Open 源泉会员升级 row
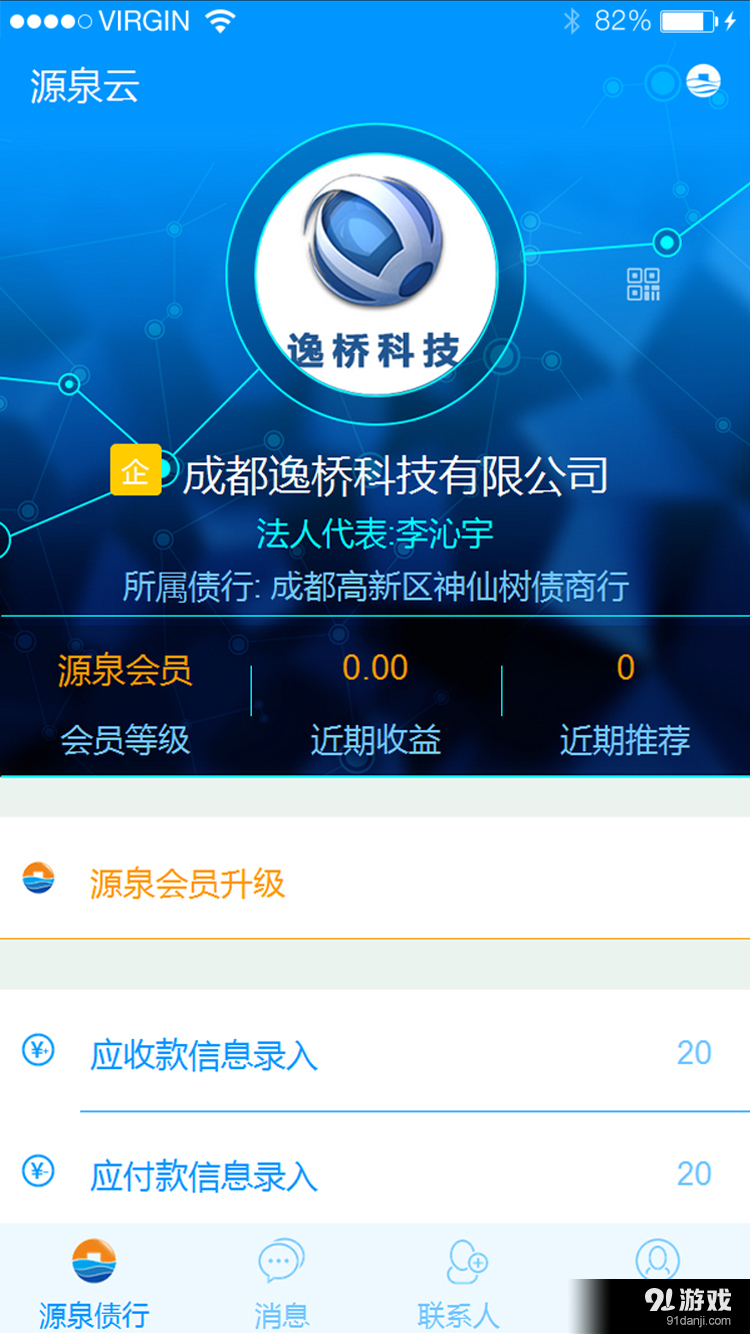750x1334 pixels. [x=374, y=883]
